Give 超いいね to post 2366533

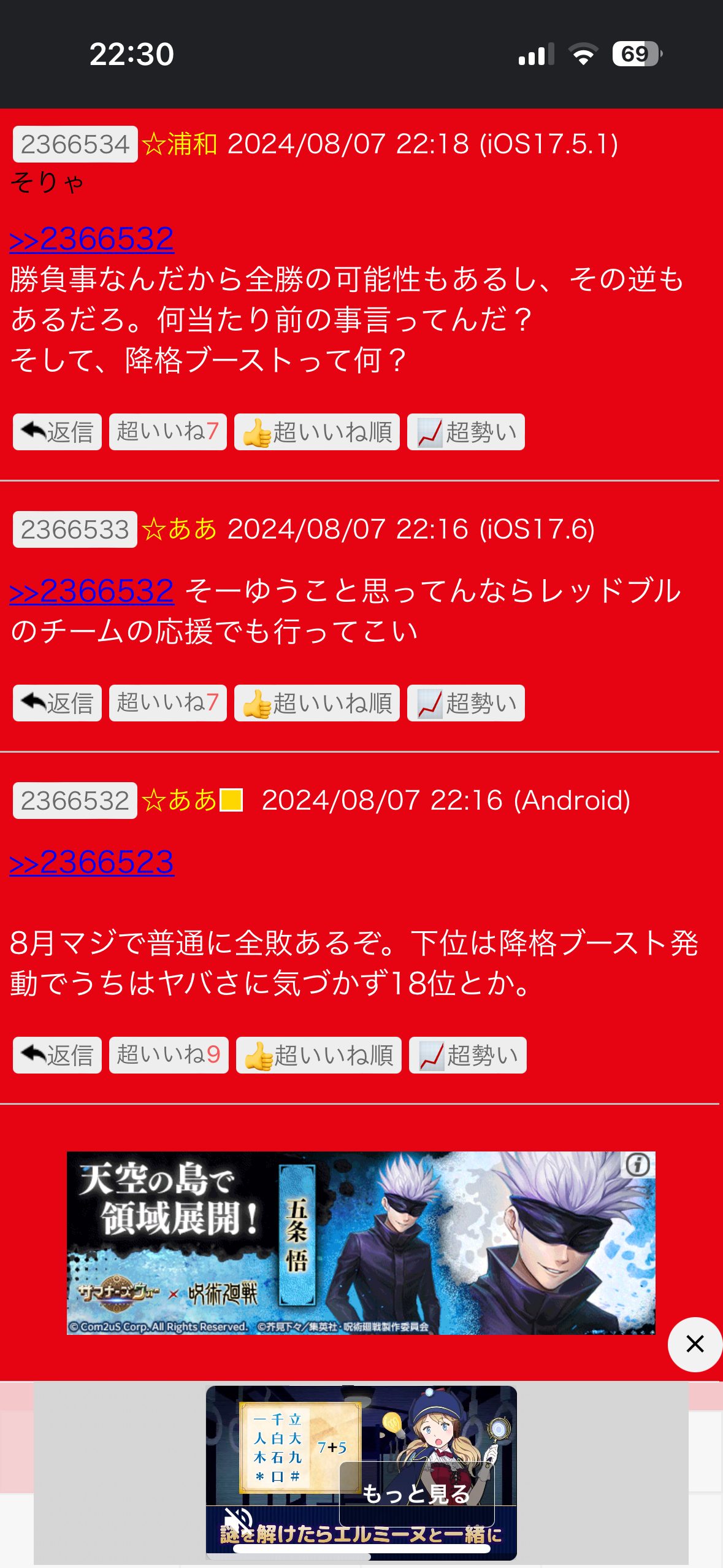167,703
